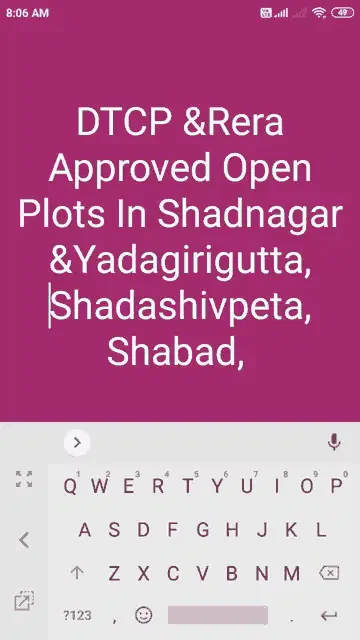Toggle keyboard full-size mode icon
The height and width of the screenshot is (640, 360).
(x=24, y=479)
